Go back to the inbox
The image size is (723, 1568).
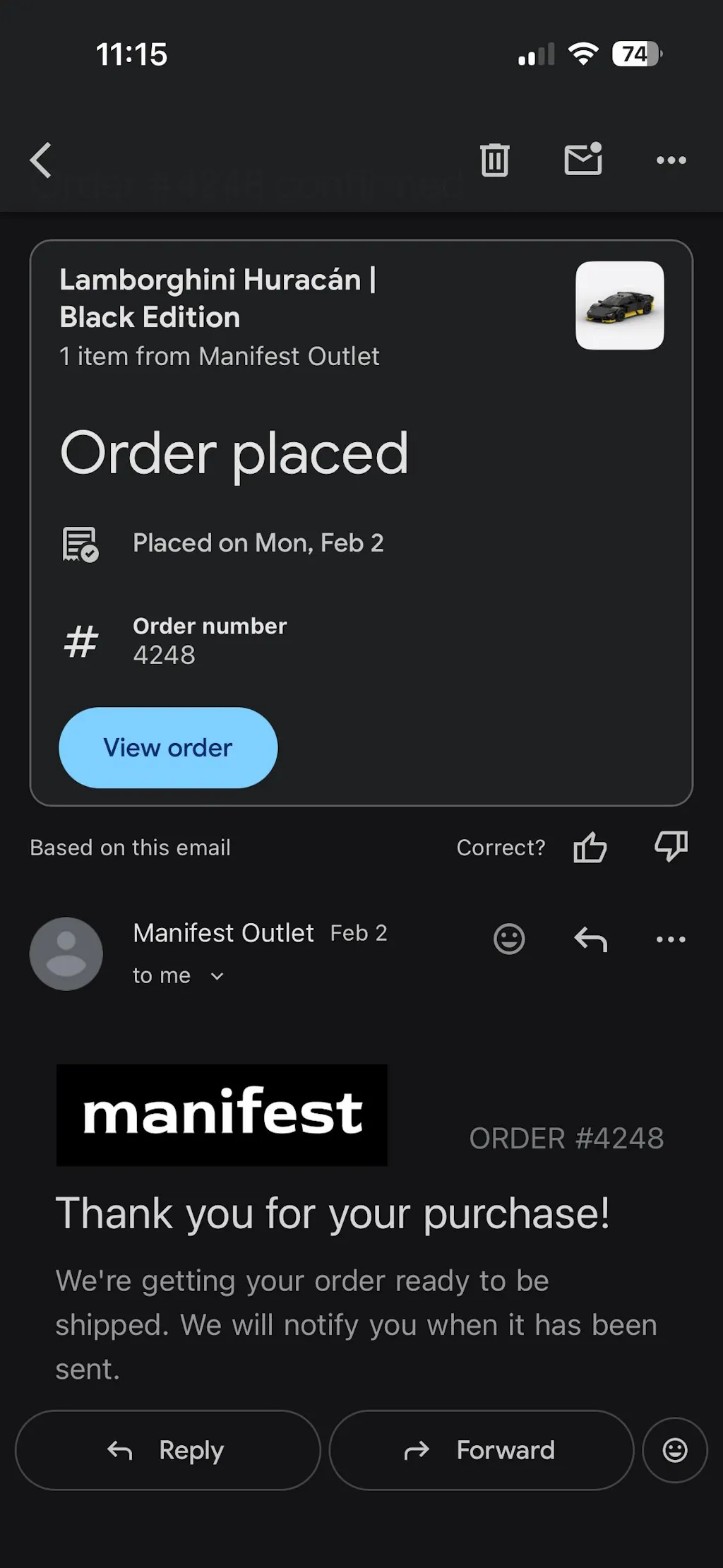[41, 160]
